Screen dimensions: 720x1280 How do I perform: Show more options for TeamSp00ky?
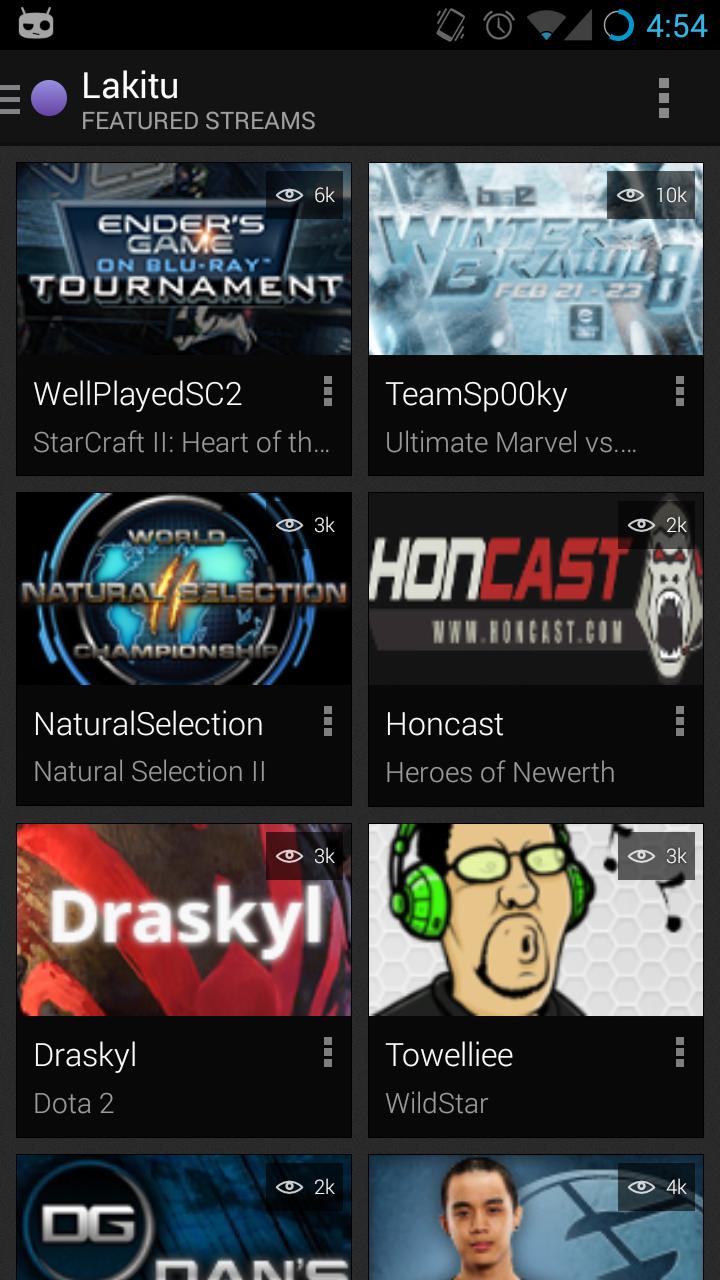679,392
